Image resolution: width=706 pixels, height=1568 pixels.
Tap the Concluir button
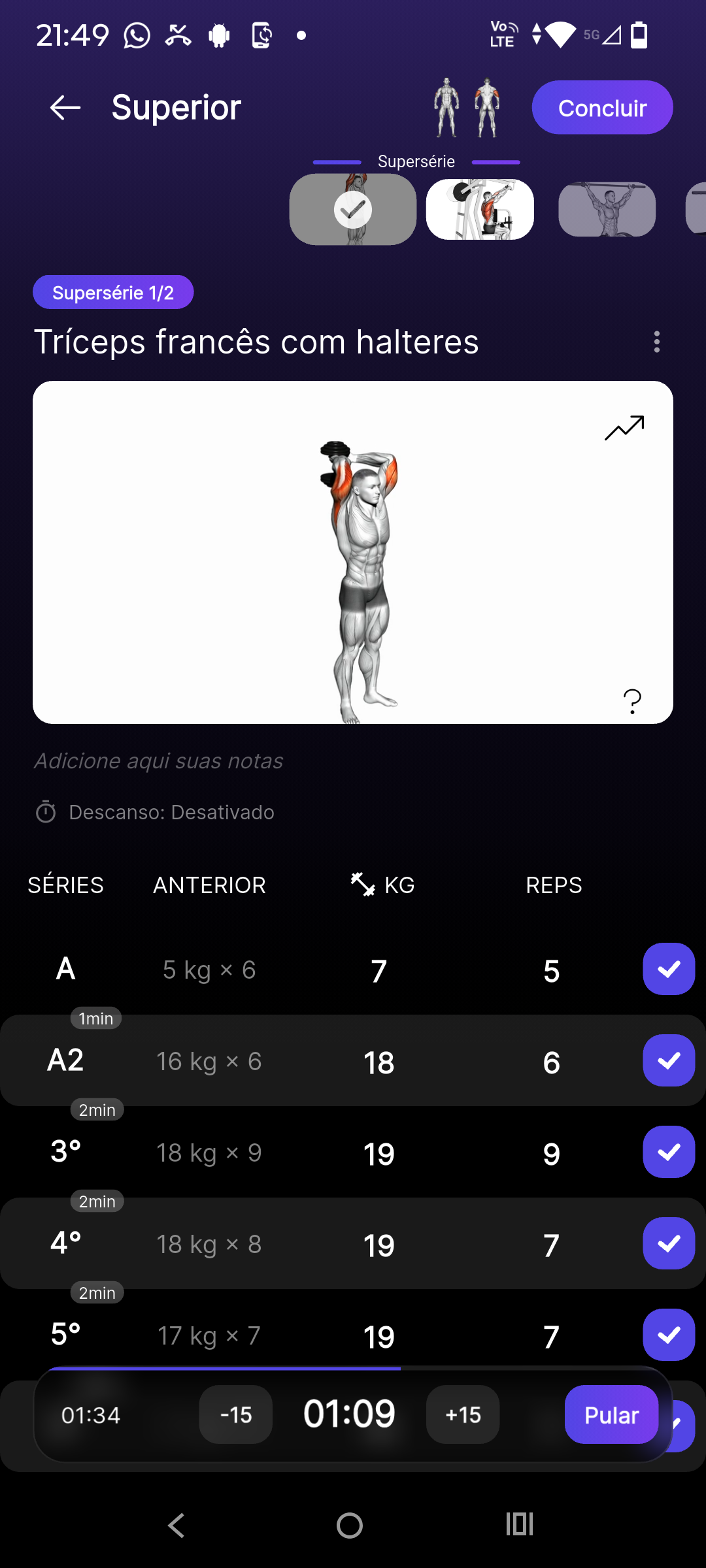(x=601, y=107)
